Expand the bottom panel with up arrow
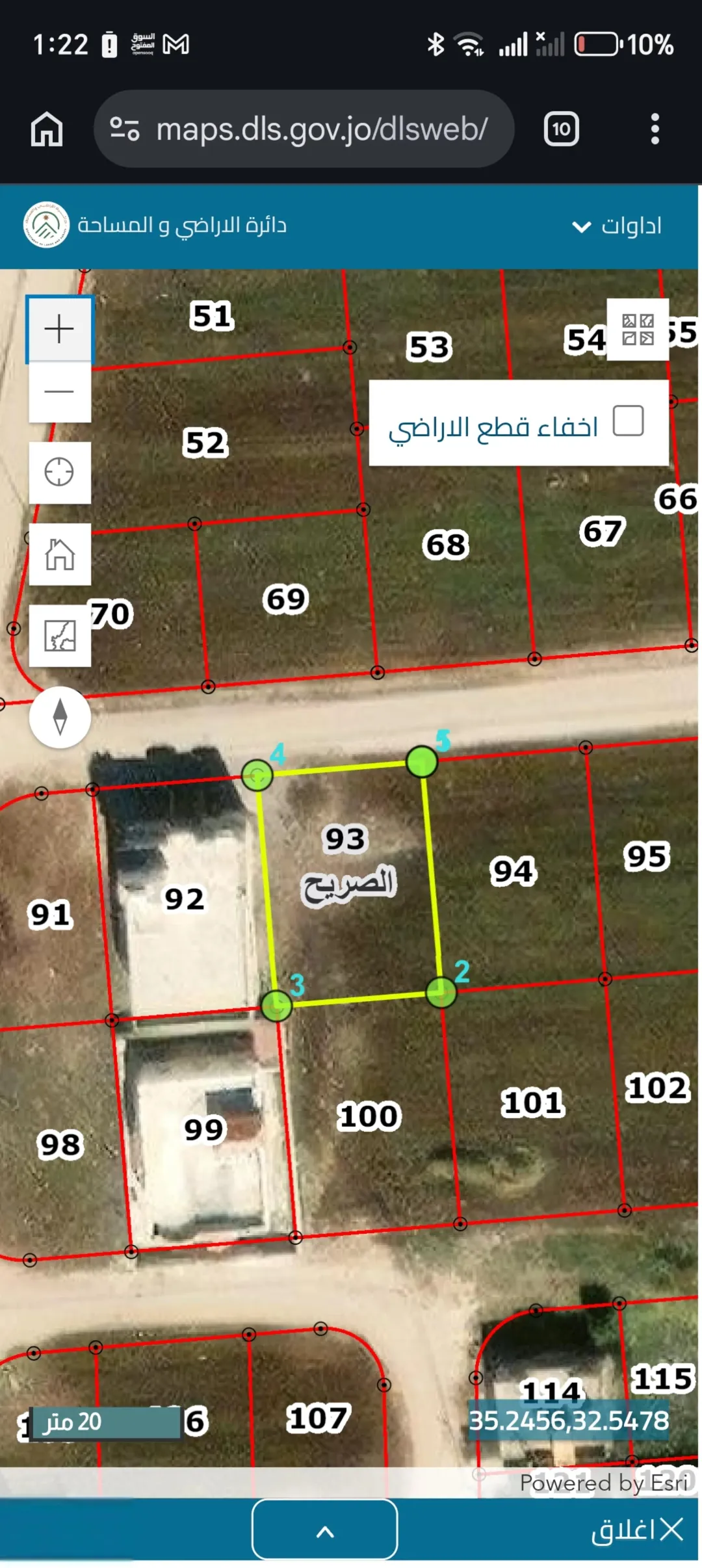Screen dimensions: 702x1568 point(325,1529)
